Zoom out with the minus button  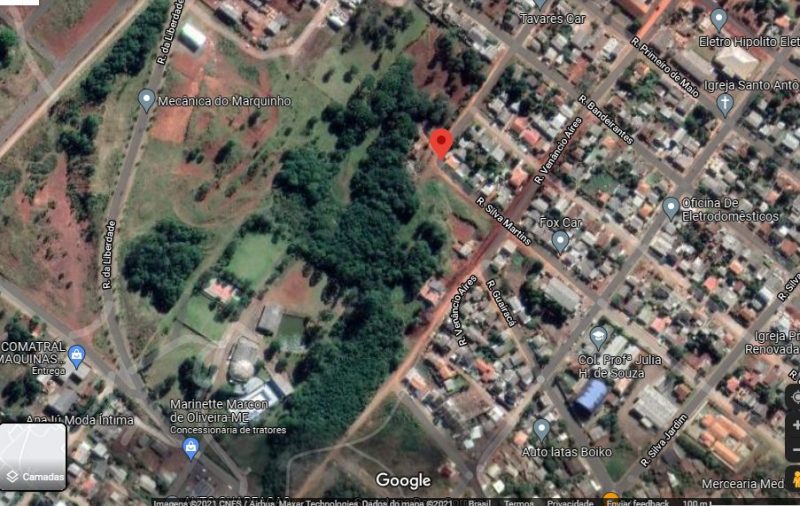click(x=794, y=450)
